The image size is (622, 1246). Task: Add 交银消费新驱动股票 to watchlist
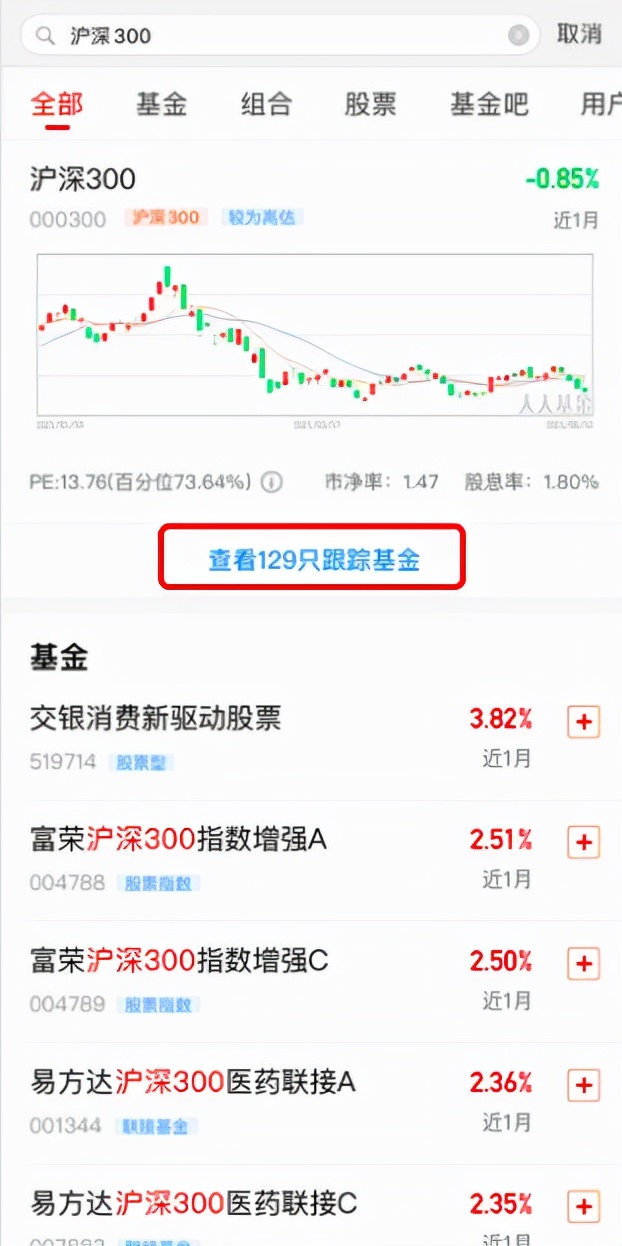(584, 722)
